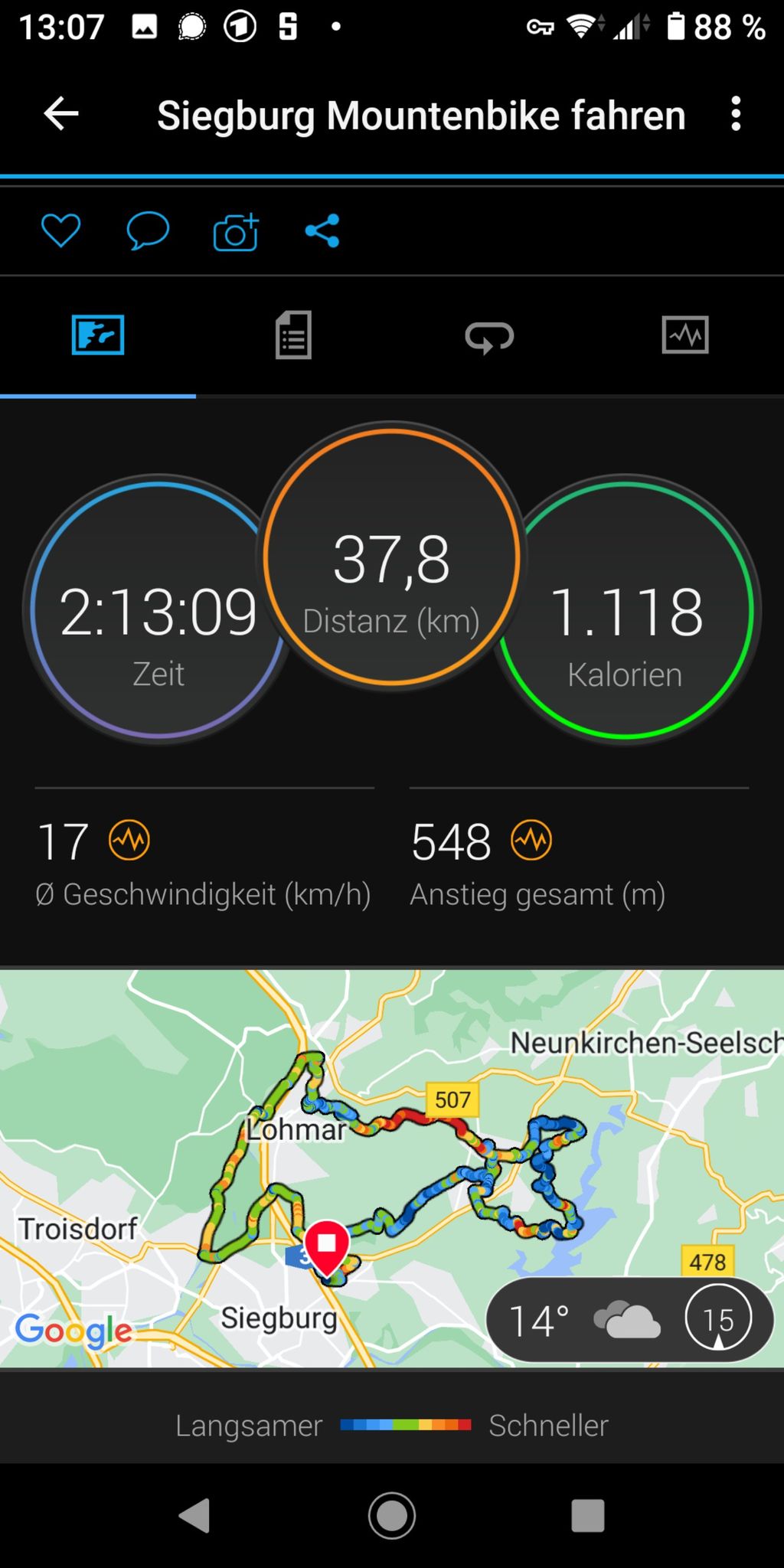784x1568 pixels.
Task: Tap the system home button
Action: [392, 1515]
